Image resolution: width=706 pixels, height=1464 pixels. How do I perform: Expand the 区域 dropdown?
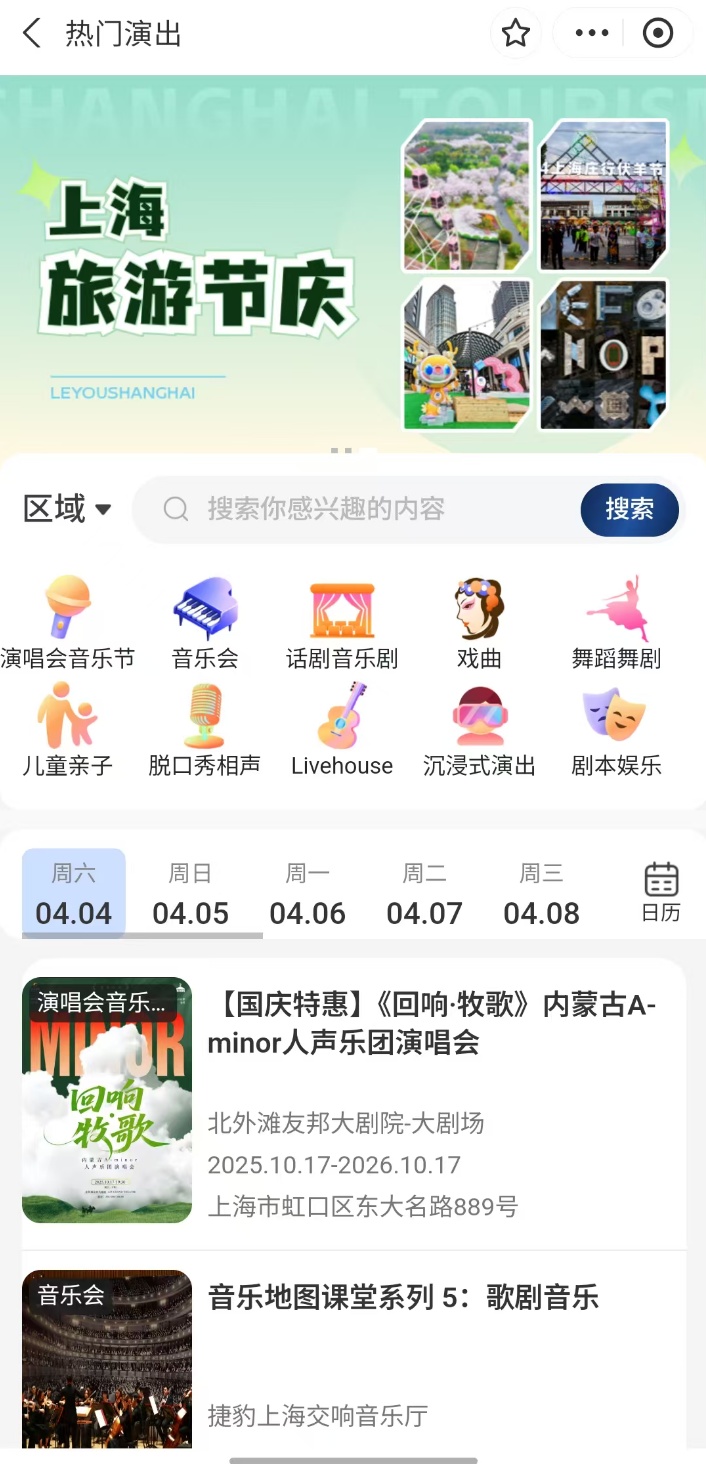pos(67,509)
